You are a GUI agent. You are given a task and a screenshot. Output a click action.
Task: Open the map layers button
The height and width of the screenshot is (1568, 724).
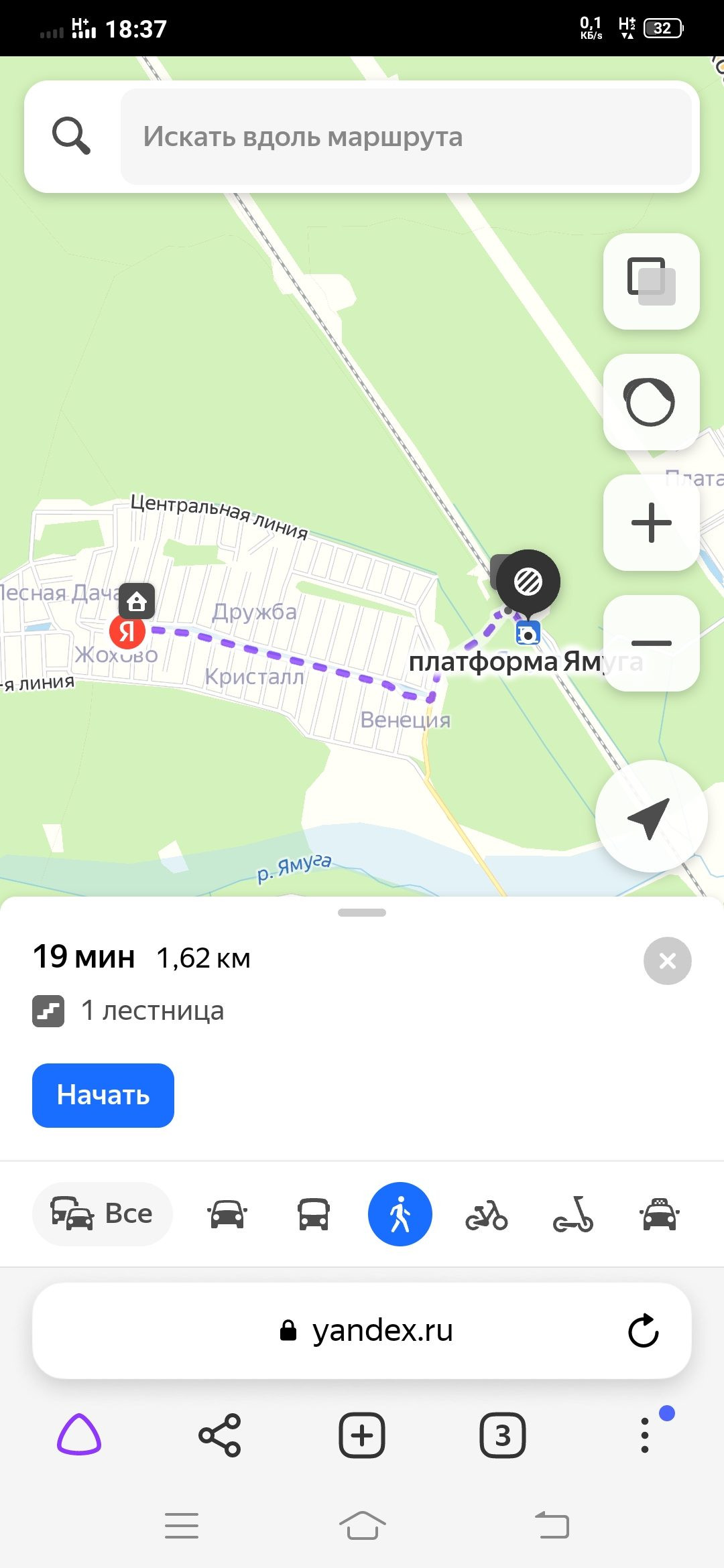point(651,281)
